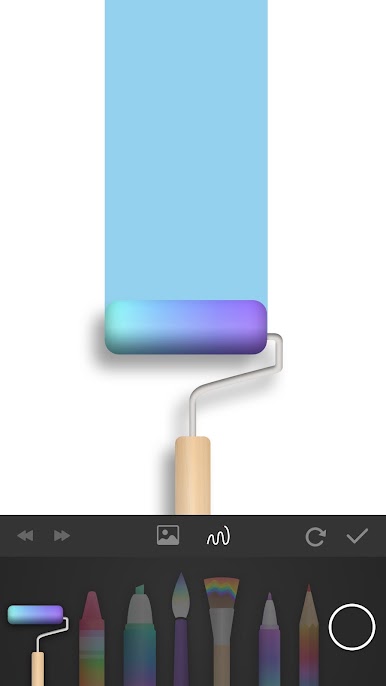Select the purple pen tool
The image size is (386, 686).
click(x=269, y=639)
